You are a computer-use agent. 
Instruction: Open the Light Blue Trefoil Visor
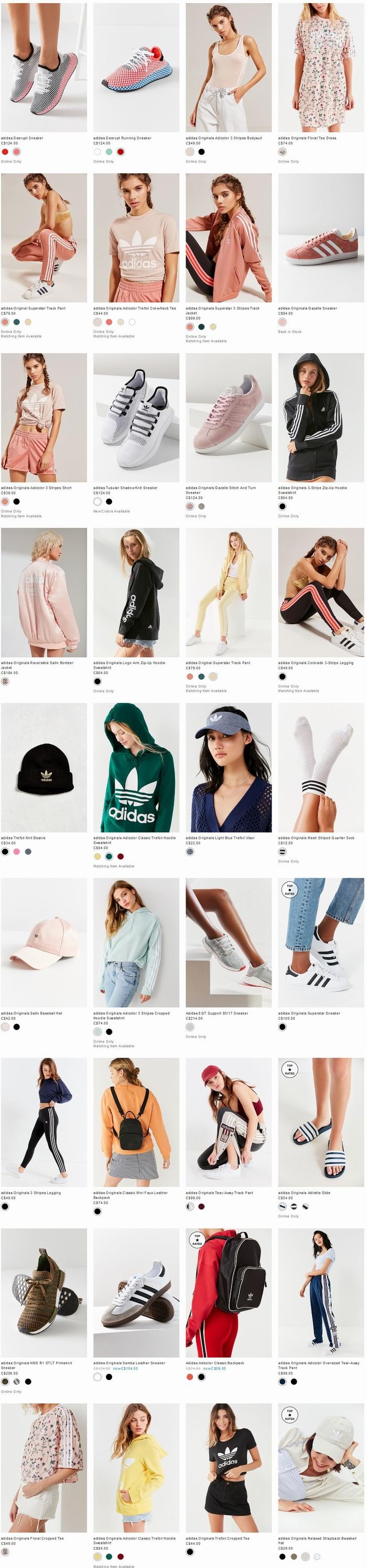[229, 767]
